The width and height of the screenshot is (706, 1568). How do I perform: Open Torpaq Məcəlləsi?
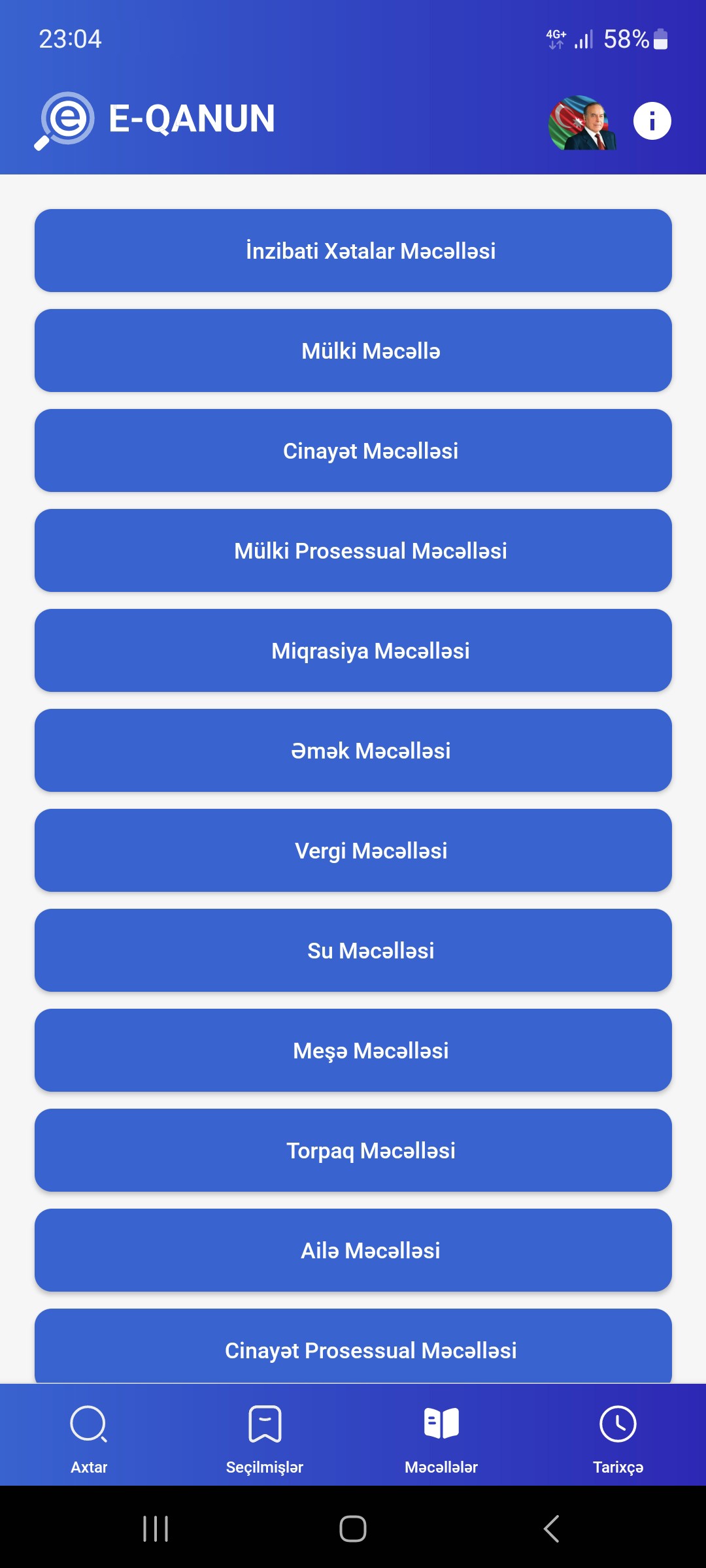point(353,1151)
